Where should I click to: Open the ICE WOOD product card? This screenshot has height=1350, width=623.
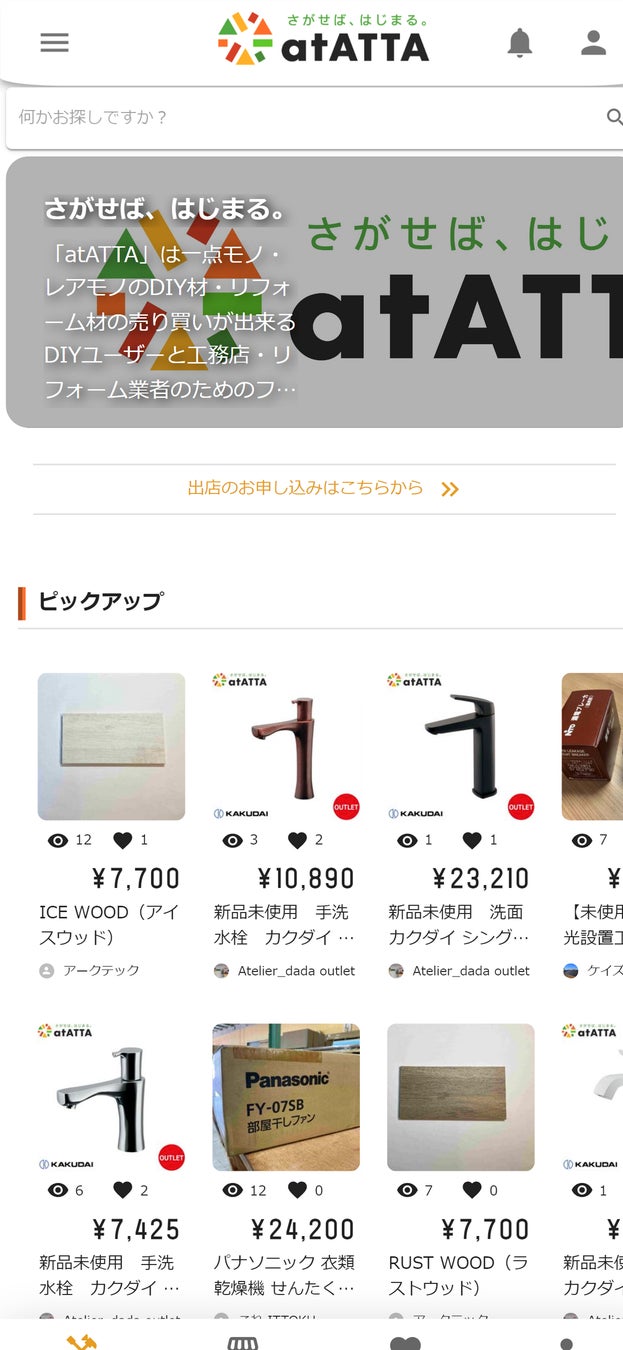111,827
